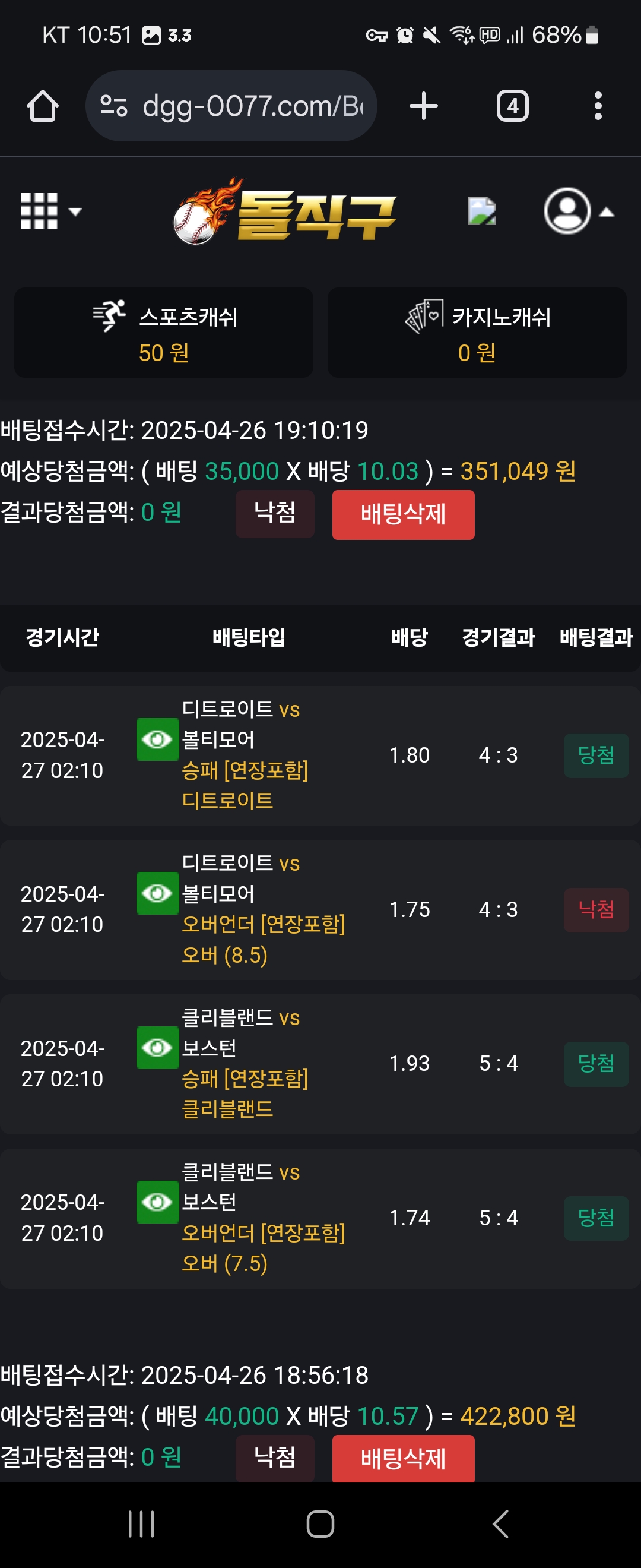The height and width of the screenshot is (1568, 641).
Task: Open the site grid menu
Action: click(x=49, y=211)
